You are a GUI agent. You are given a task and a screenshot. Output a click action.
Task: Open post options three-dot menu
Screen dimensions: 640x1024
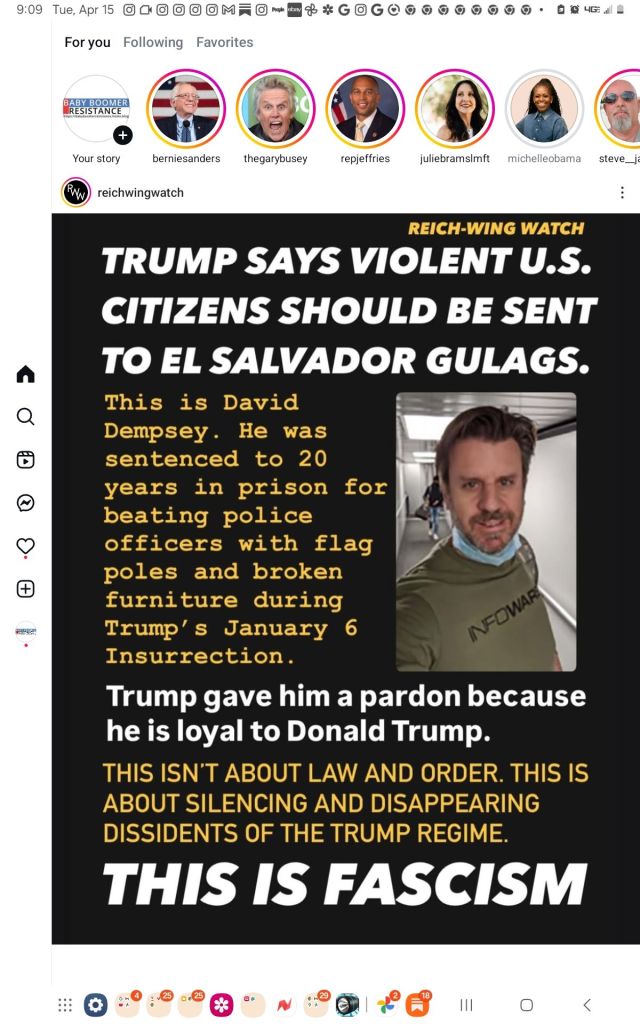622,192
